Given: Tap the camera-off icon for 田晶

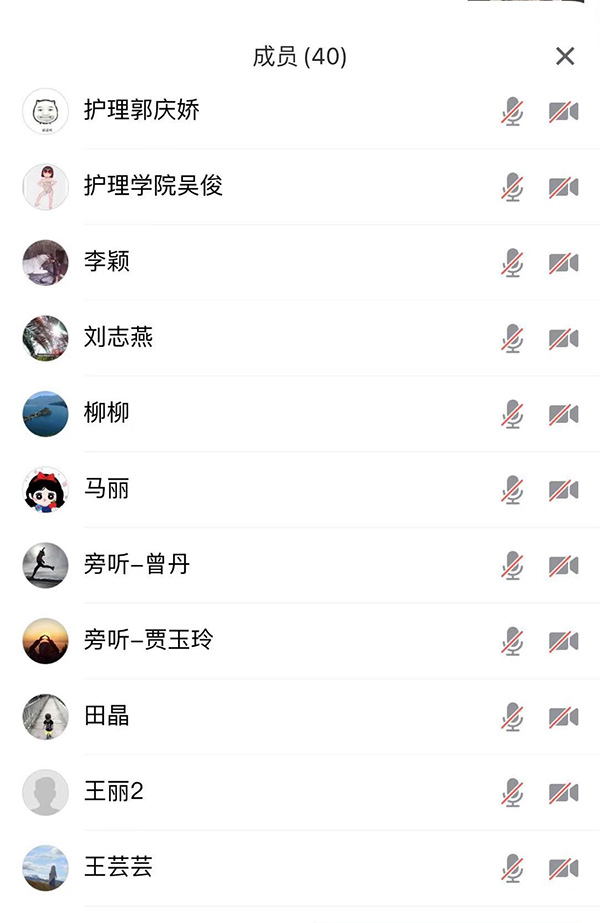Looking at the screenshot, I should click(564, 717).
